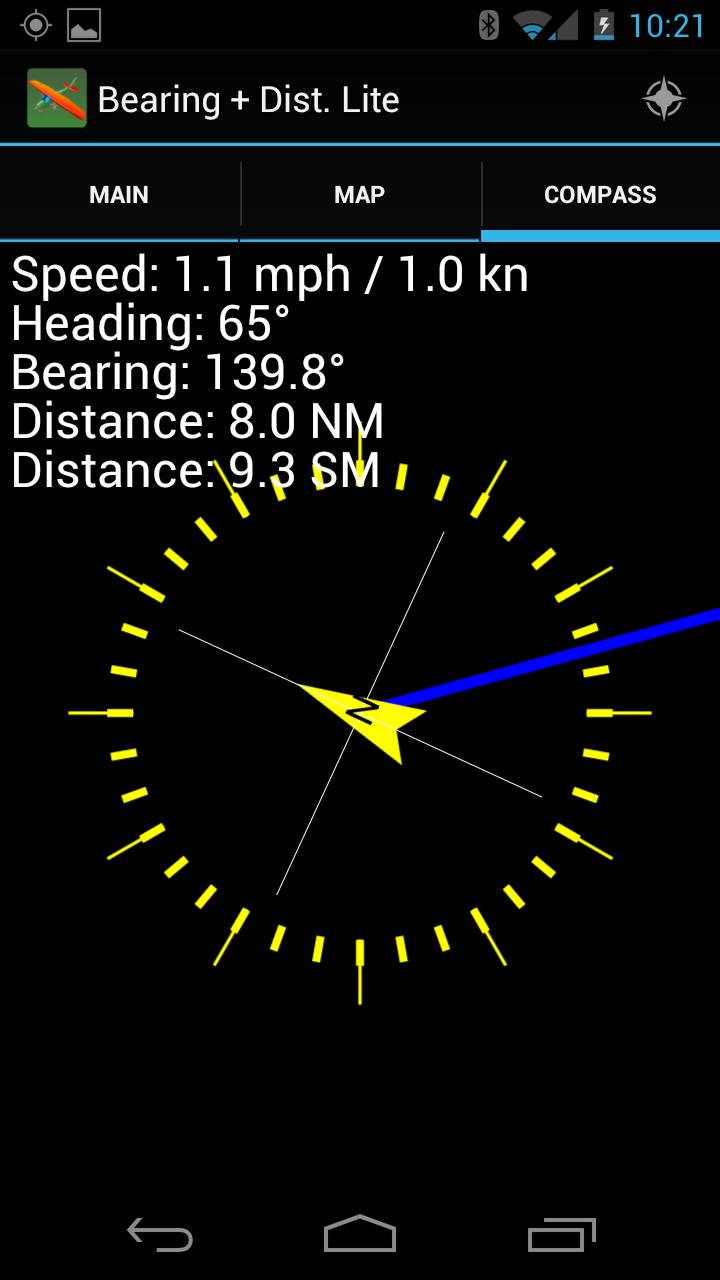Go back using the navigation bar
Image resolution: width=720 pixels, height=1280 pixels.
[x=160, y=1235]
